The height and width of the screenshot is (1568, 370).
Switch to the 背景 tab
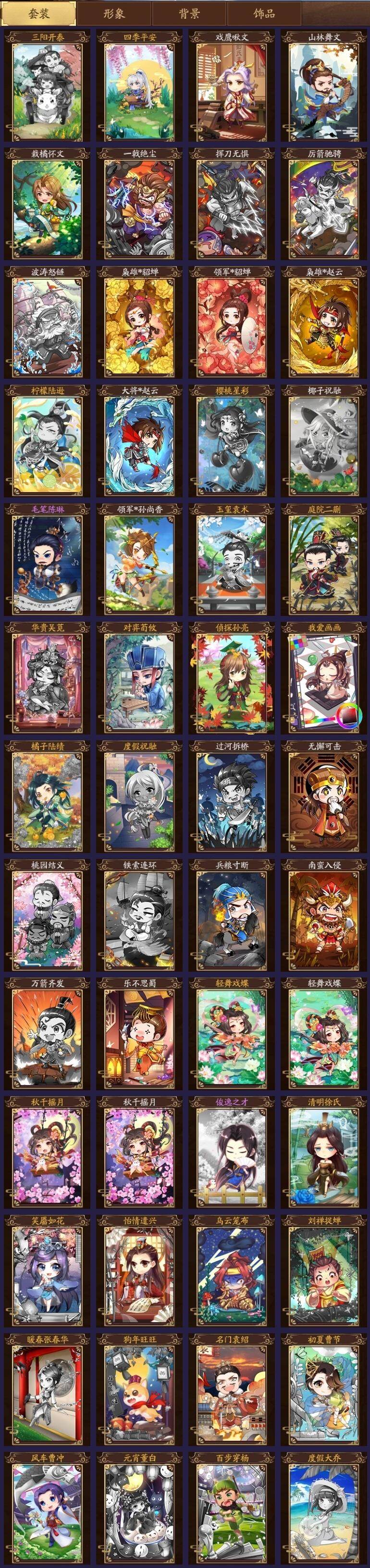(x=189, y=13)
